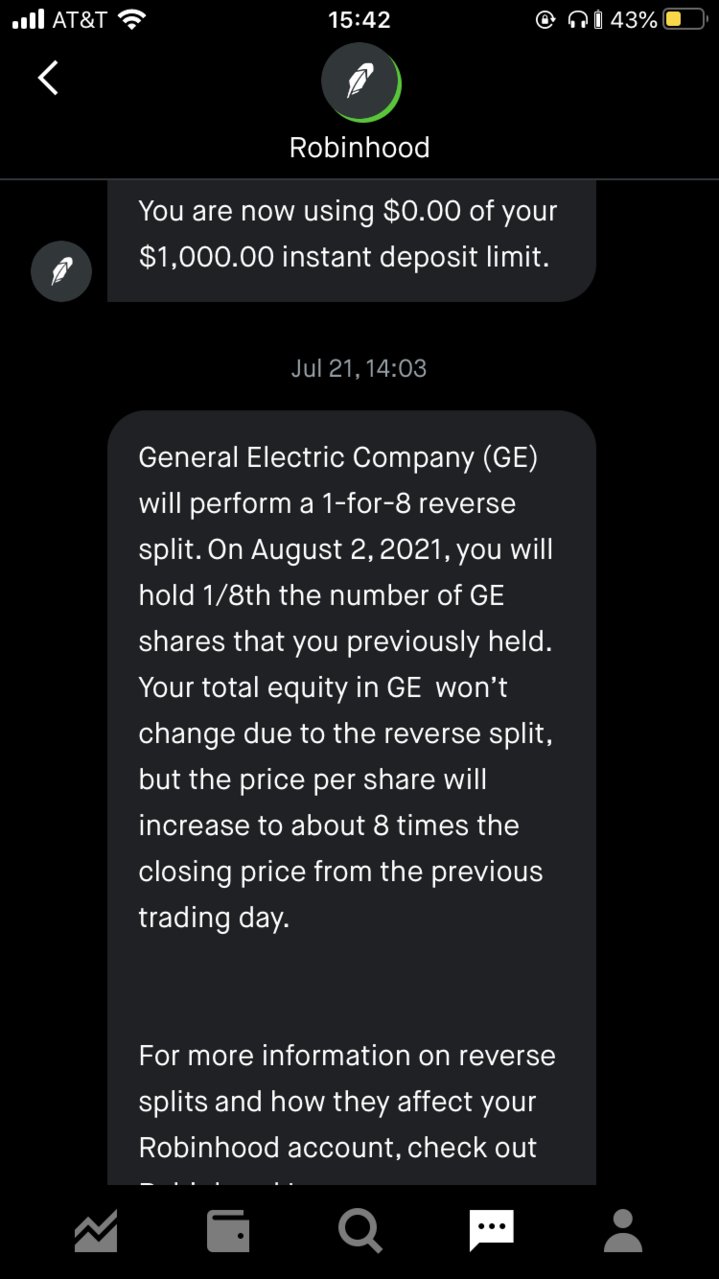Open the account profile tab
The image size is (719, 1279).
coord(623,1230)
